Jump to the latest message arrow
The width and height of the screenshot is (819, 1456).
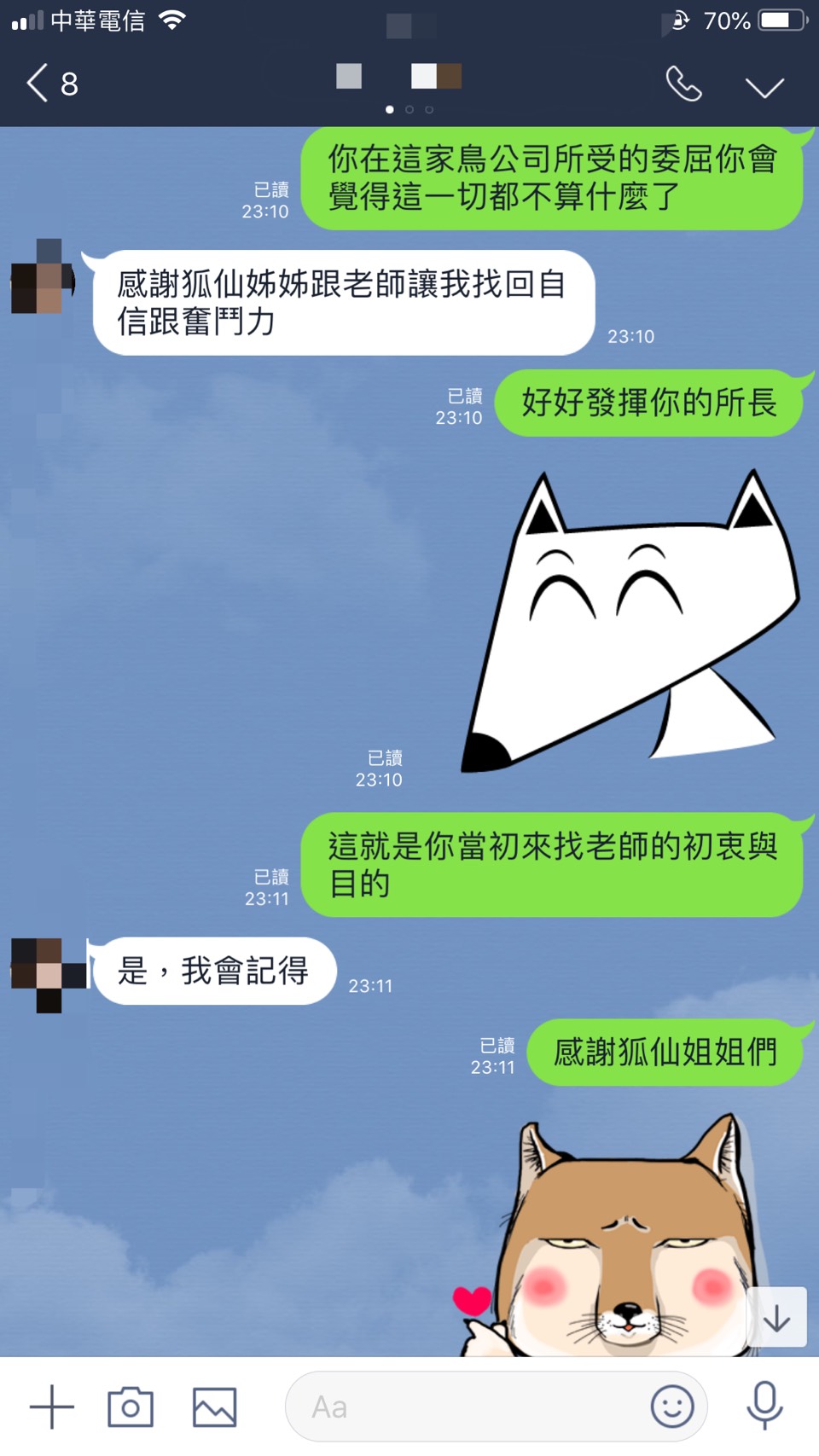[776, 1318]
